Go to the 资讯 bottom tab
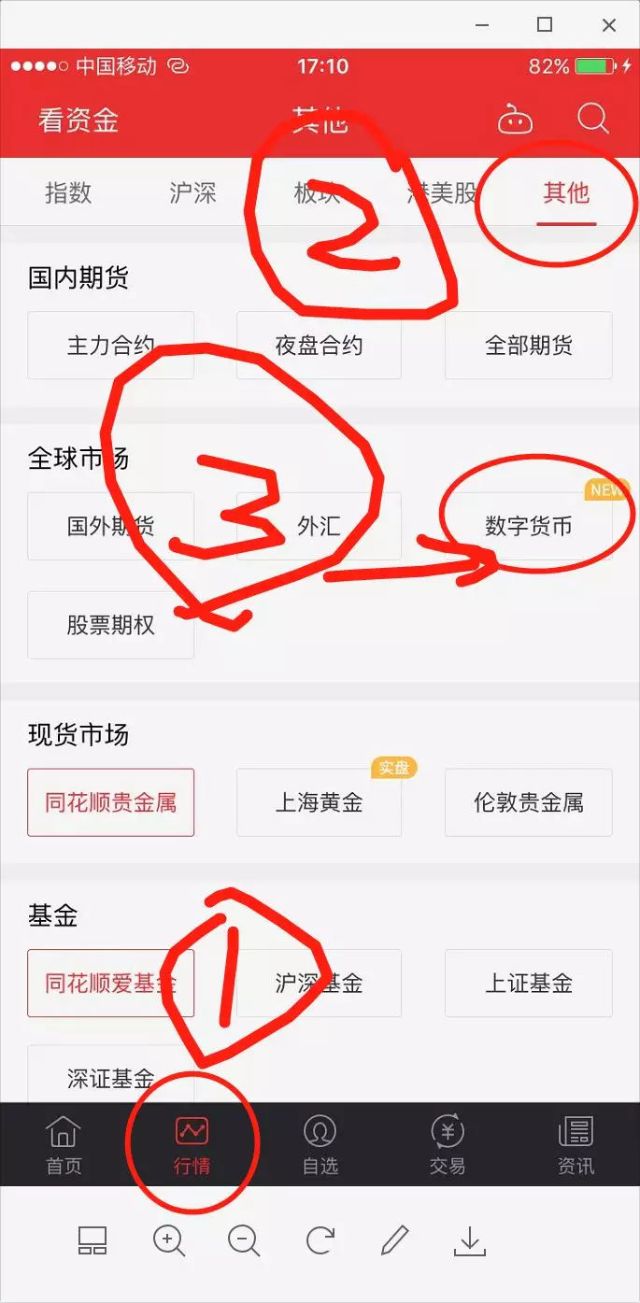Image resolution: width=640 pixels, height=1303 pixels. pos(575,1145)
